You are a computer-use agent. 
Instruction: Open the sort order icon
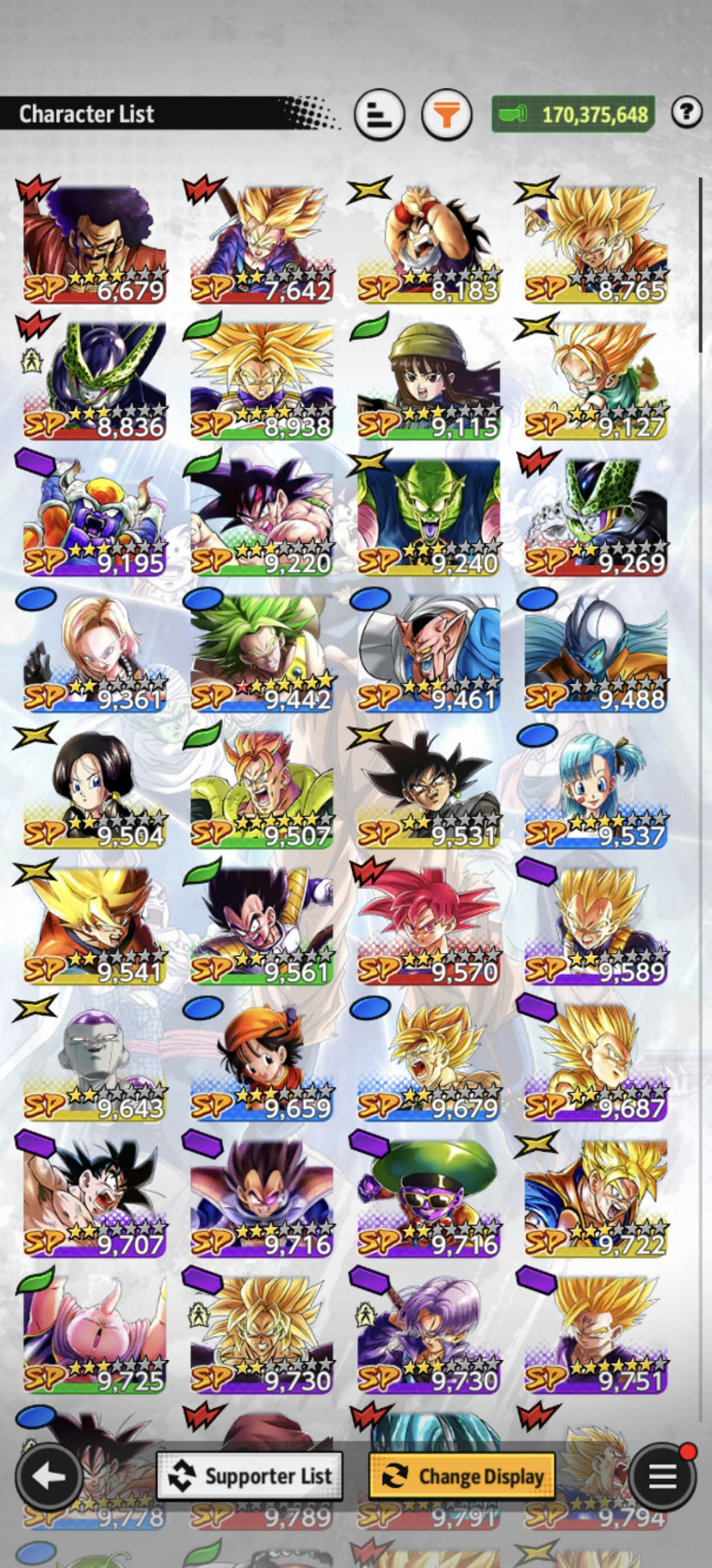tap(380, 114)
